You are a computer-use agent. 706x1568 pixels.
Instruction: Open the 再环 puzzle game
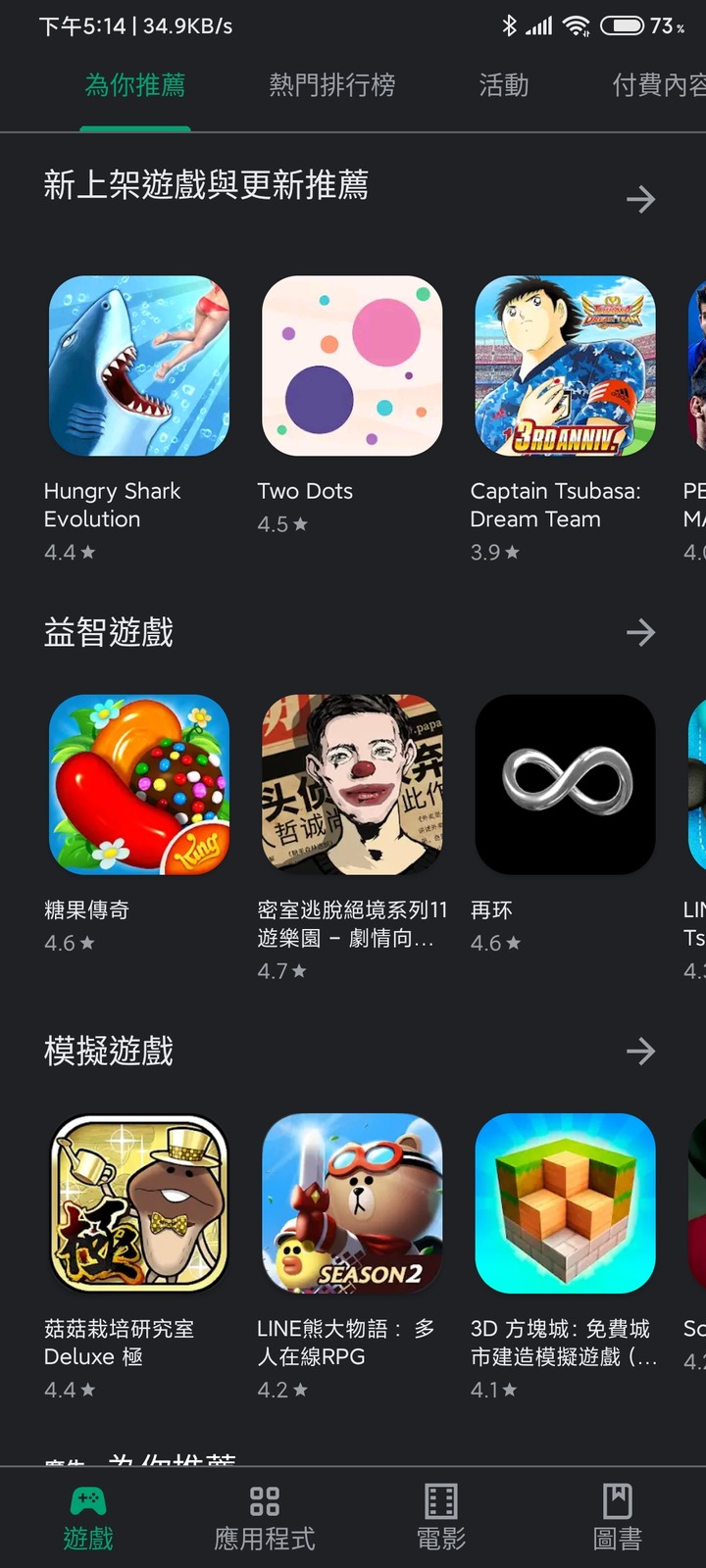point(565,784)
